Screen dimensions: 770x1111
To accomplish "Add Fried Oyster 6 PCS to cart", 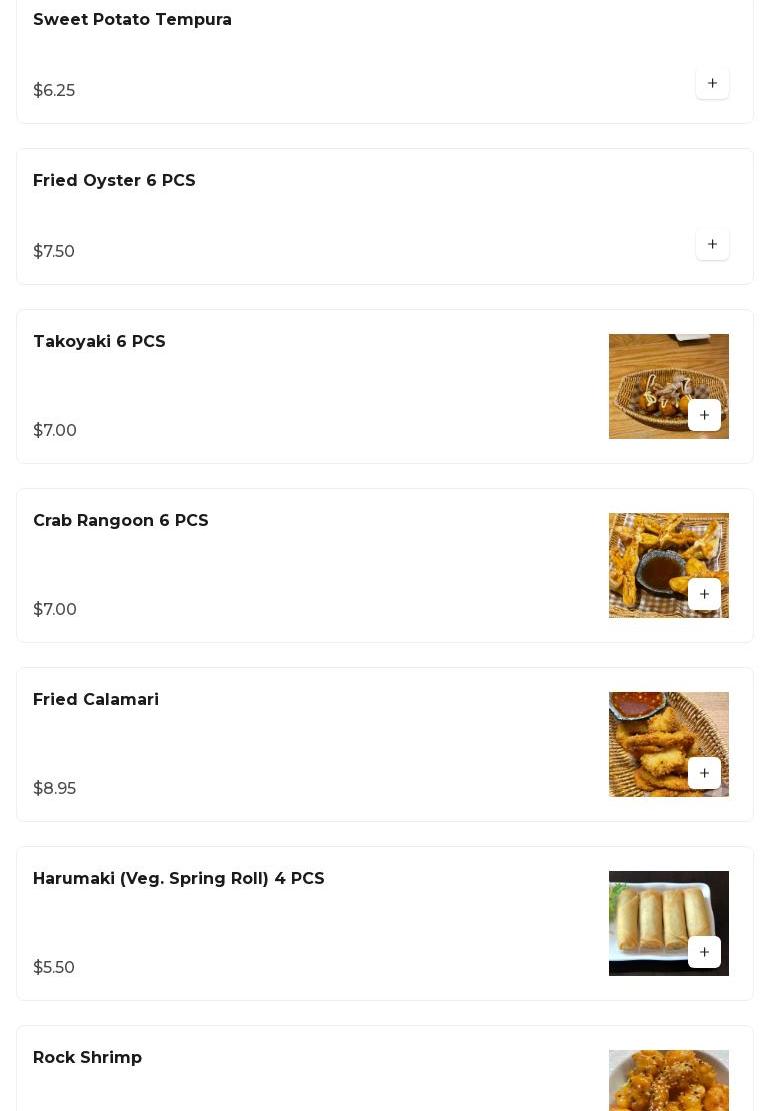I will point(712,244).
